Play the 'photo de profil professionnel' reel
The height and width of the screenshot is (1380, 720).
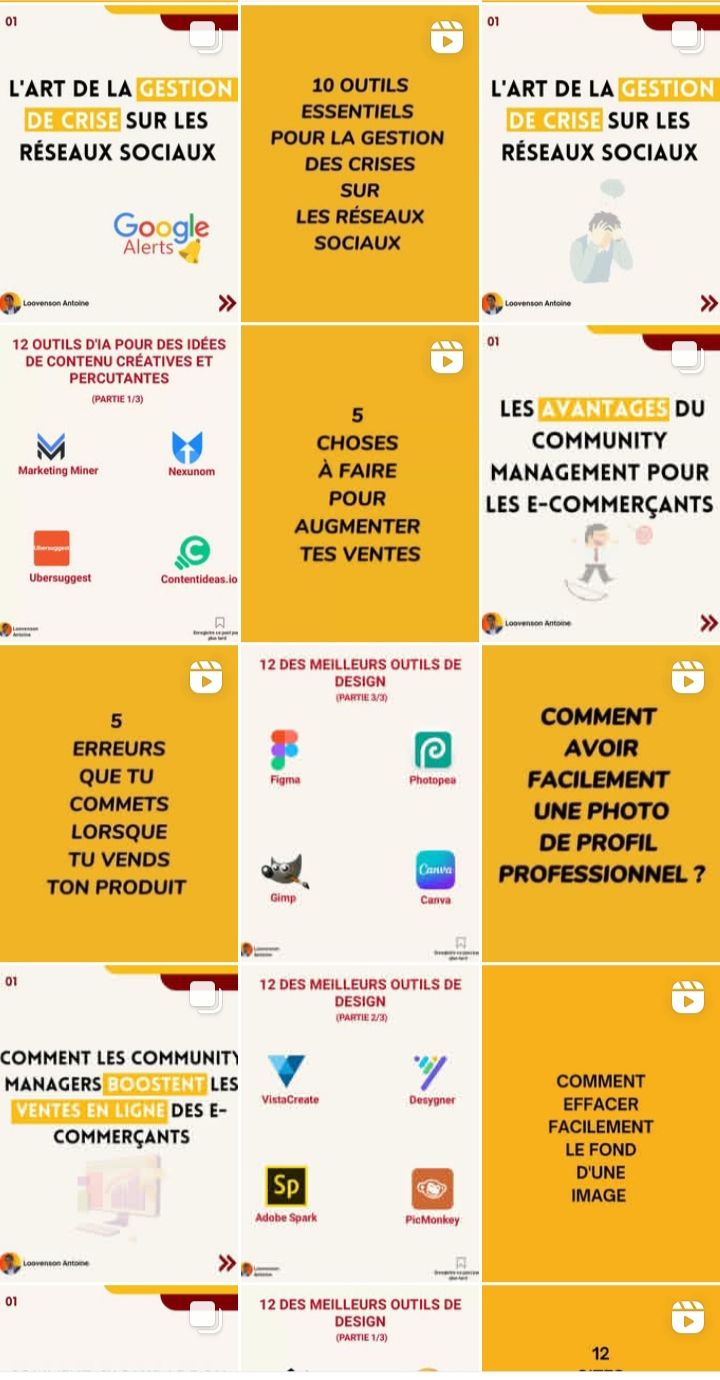click(600, 803)
